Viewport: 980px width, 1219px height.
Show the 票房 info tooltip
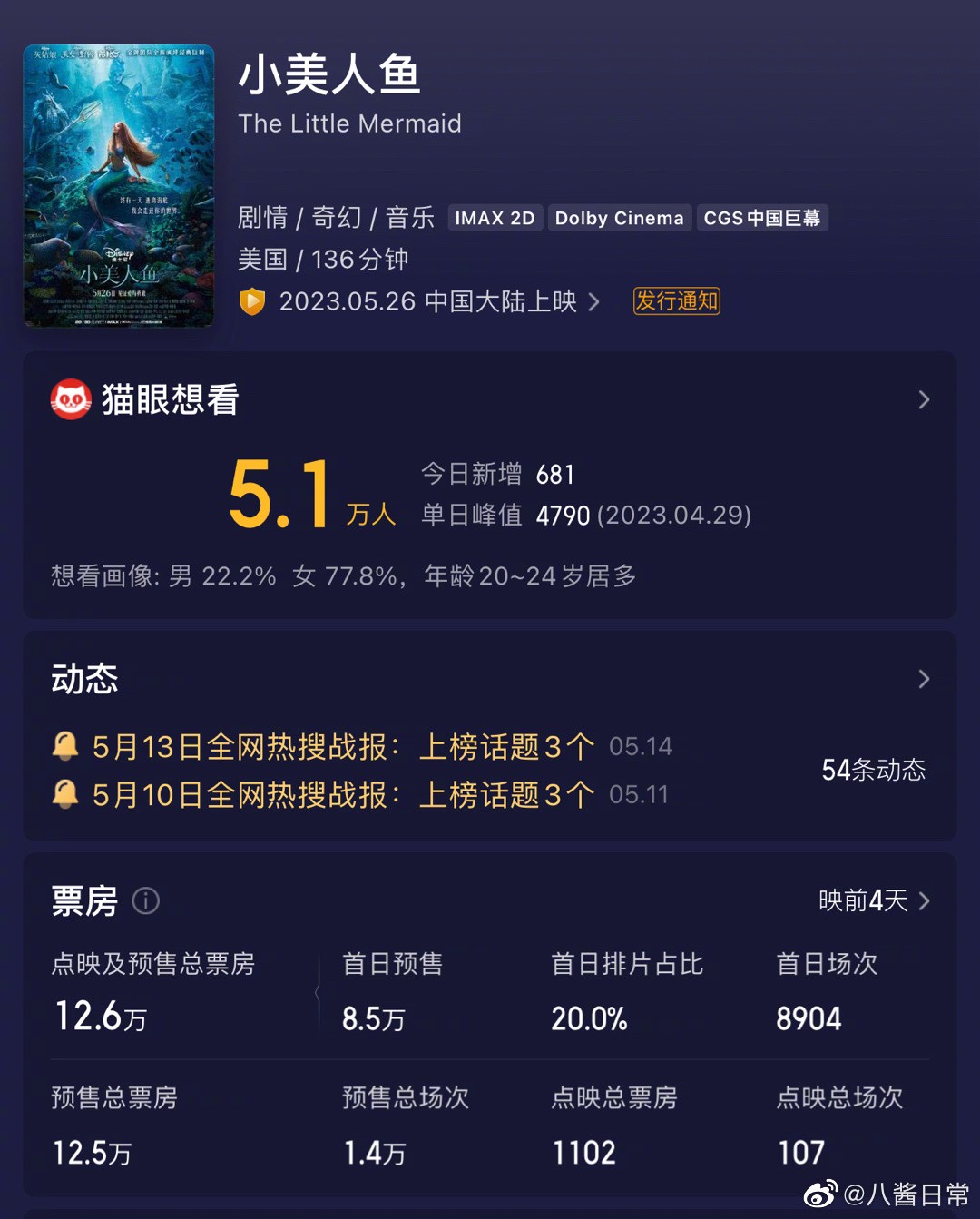[146, 900]
